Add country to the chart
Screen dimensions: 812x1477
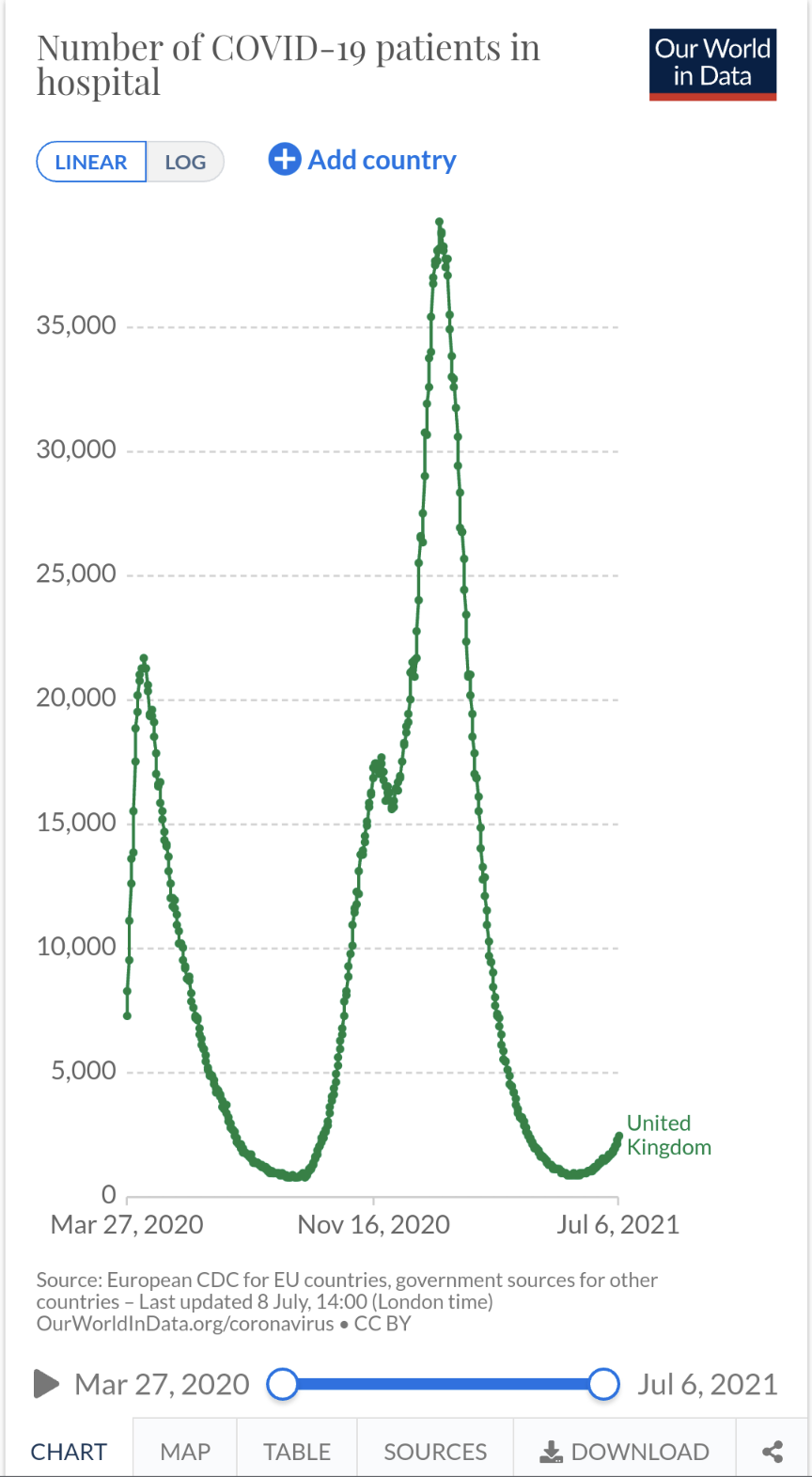click(x=363, y=160)
